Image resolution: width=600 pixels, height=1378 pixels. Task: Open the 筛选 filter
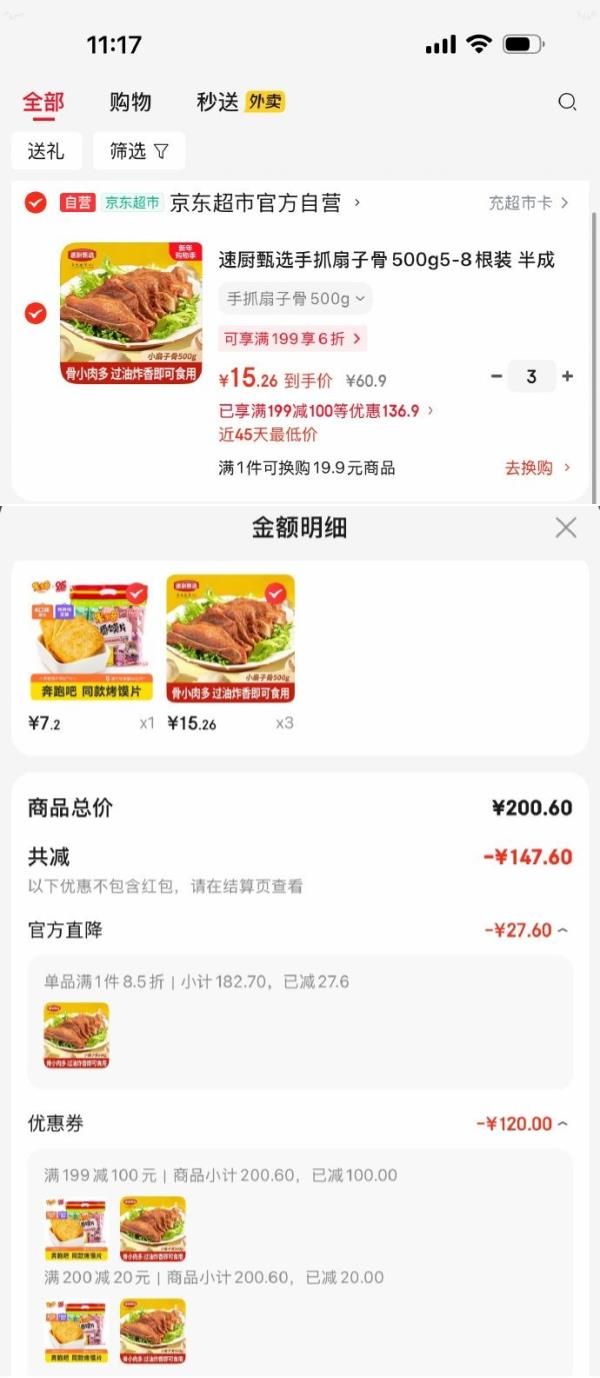pos(139,151)
